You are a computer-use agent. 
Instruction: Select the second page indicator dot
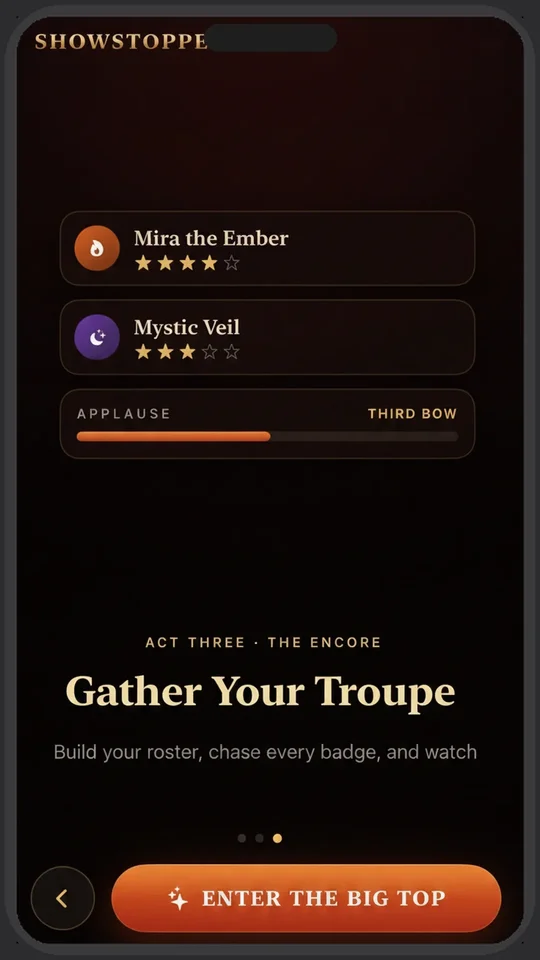point(260,838)
